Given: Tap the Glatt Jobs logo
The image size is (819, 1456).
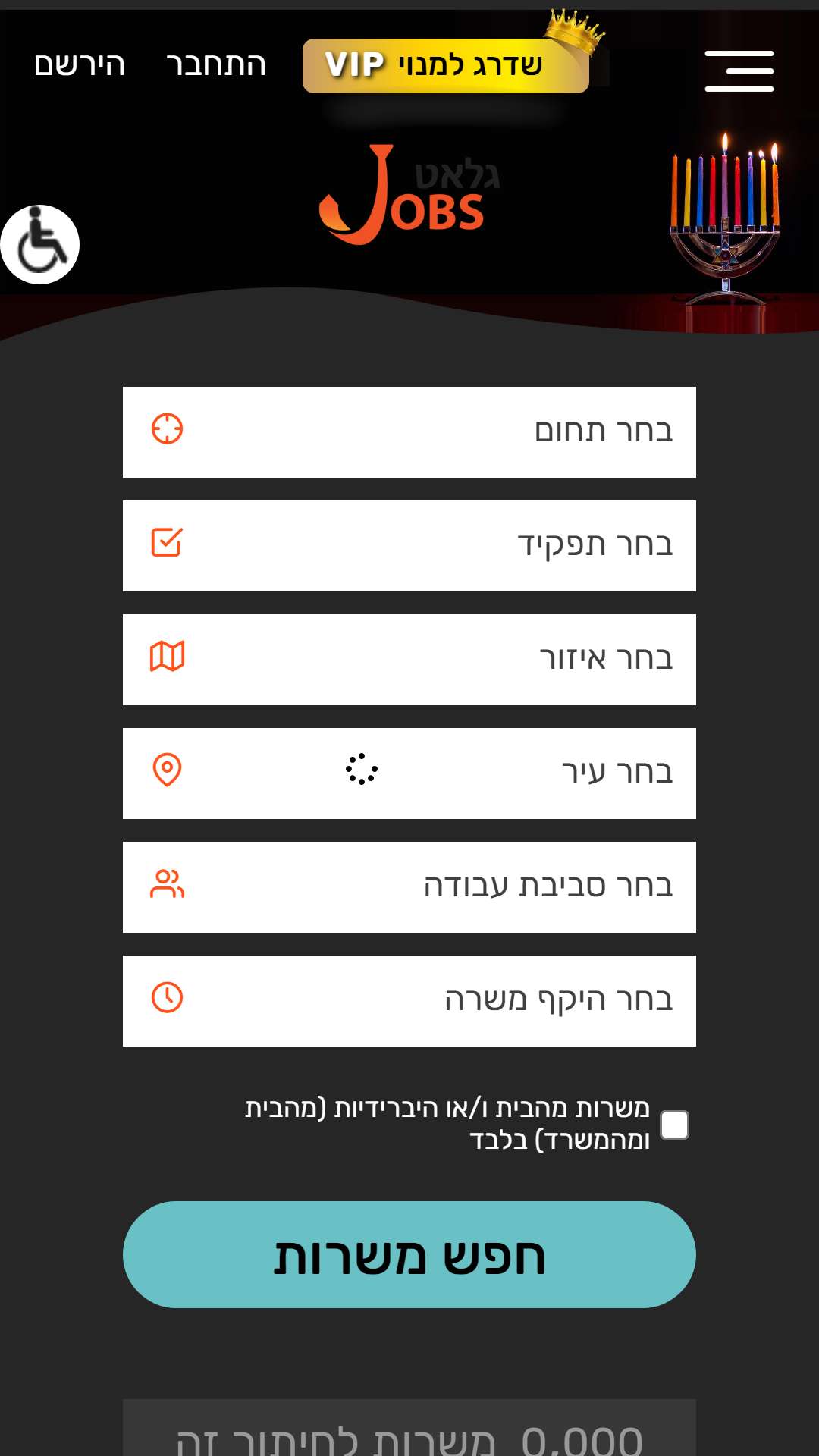Looking at the screenshot, I should [x=409, y=195].
